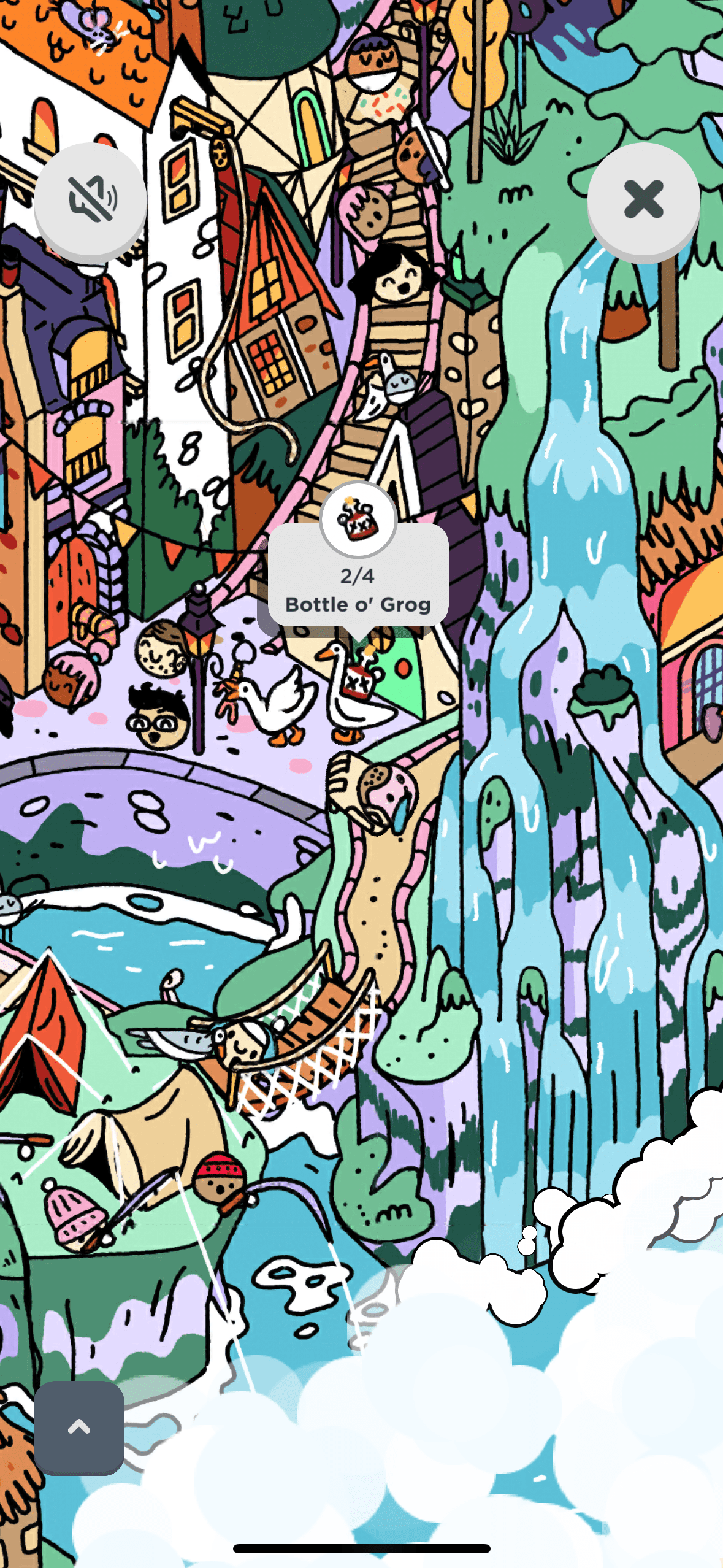Close the game with the X button

[x=643, y=199]
